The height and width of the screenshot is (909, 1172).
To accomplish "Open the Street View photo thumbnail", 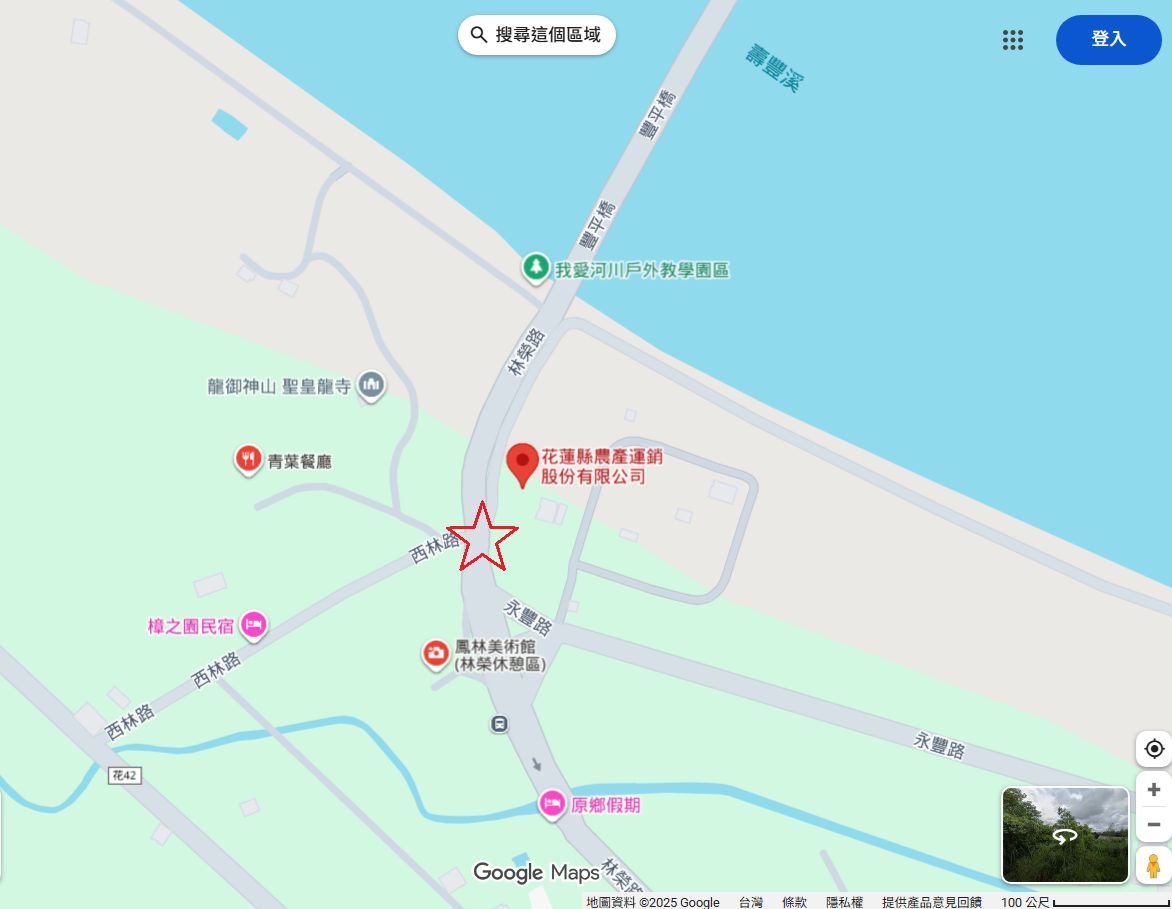I will coord(1065,835).
